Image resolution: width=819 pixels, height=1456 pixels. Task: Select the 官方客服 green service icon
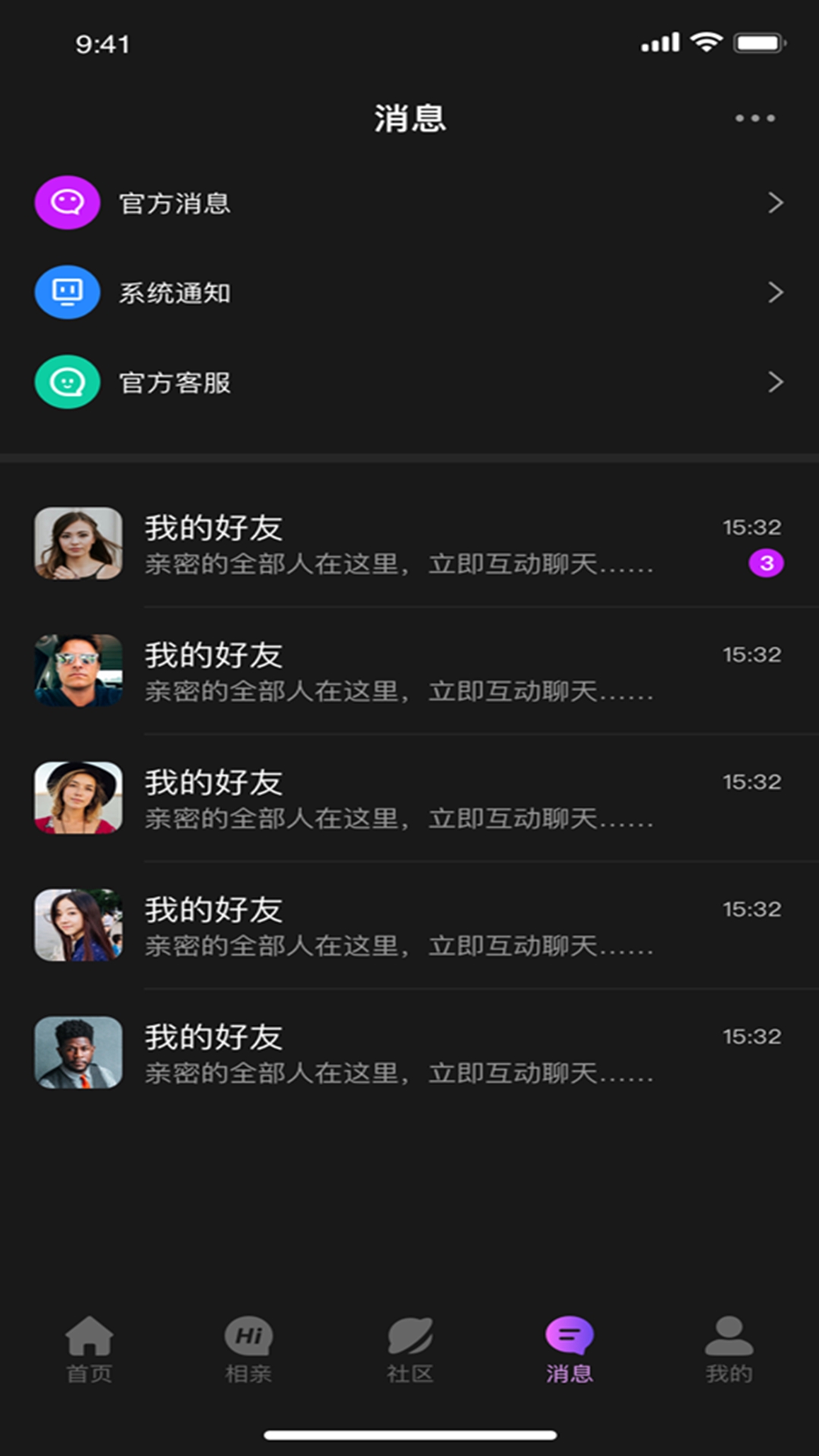pos(67,383)
